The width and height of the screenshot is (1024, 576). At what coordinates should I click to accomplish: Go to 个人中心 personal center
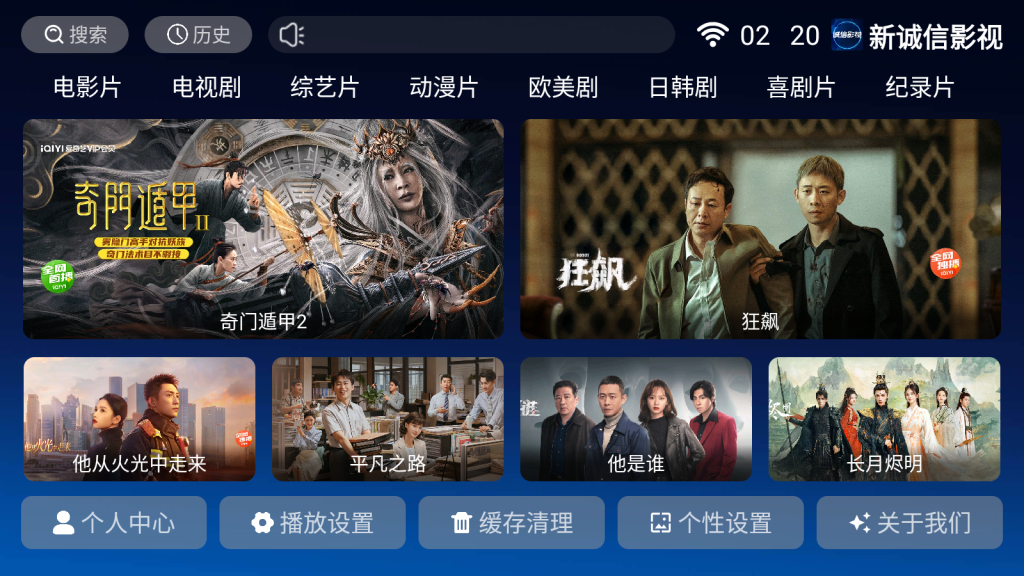pyautogui.click(x=114, y=522)
